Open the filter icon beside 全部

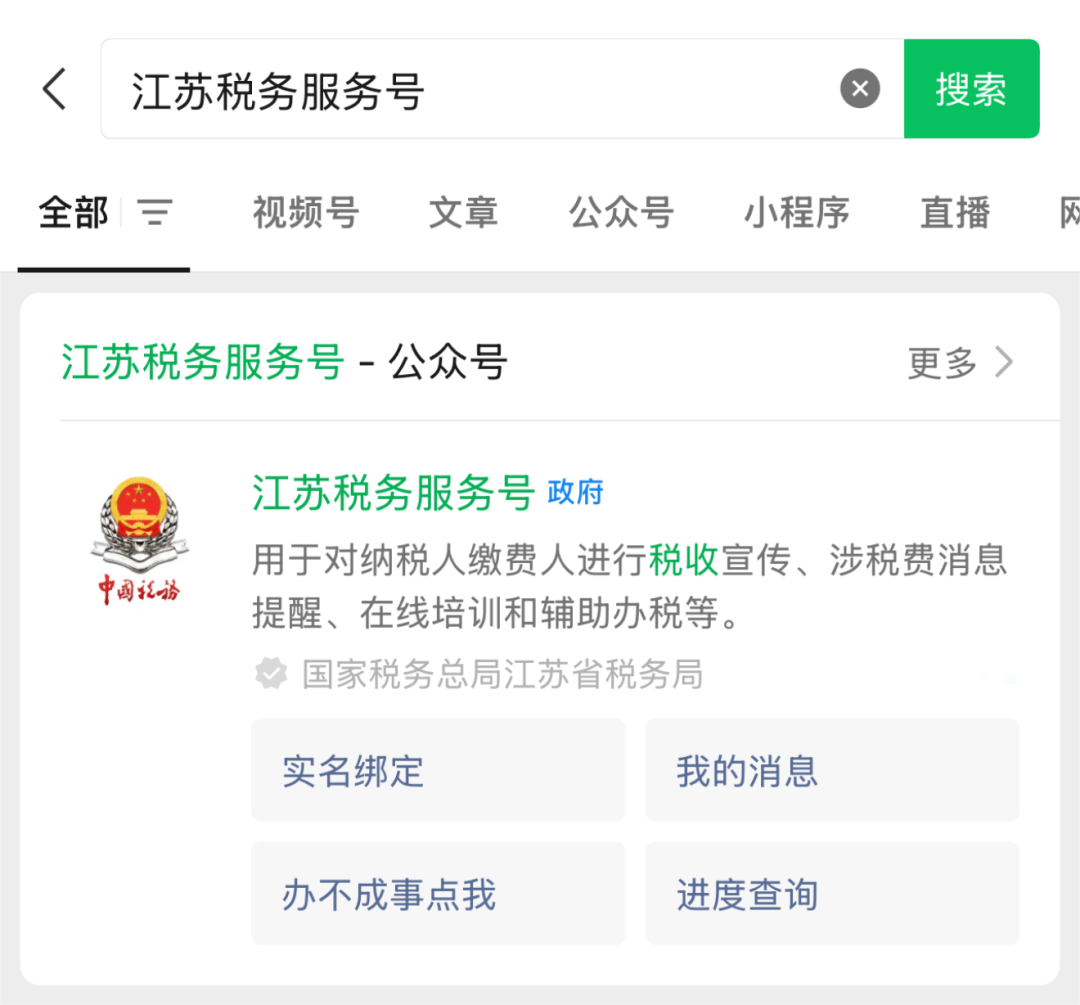(x=155, y=212)
